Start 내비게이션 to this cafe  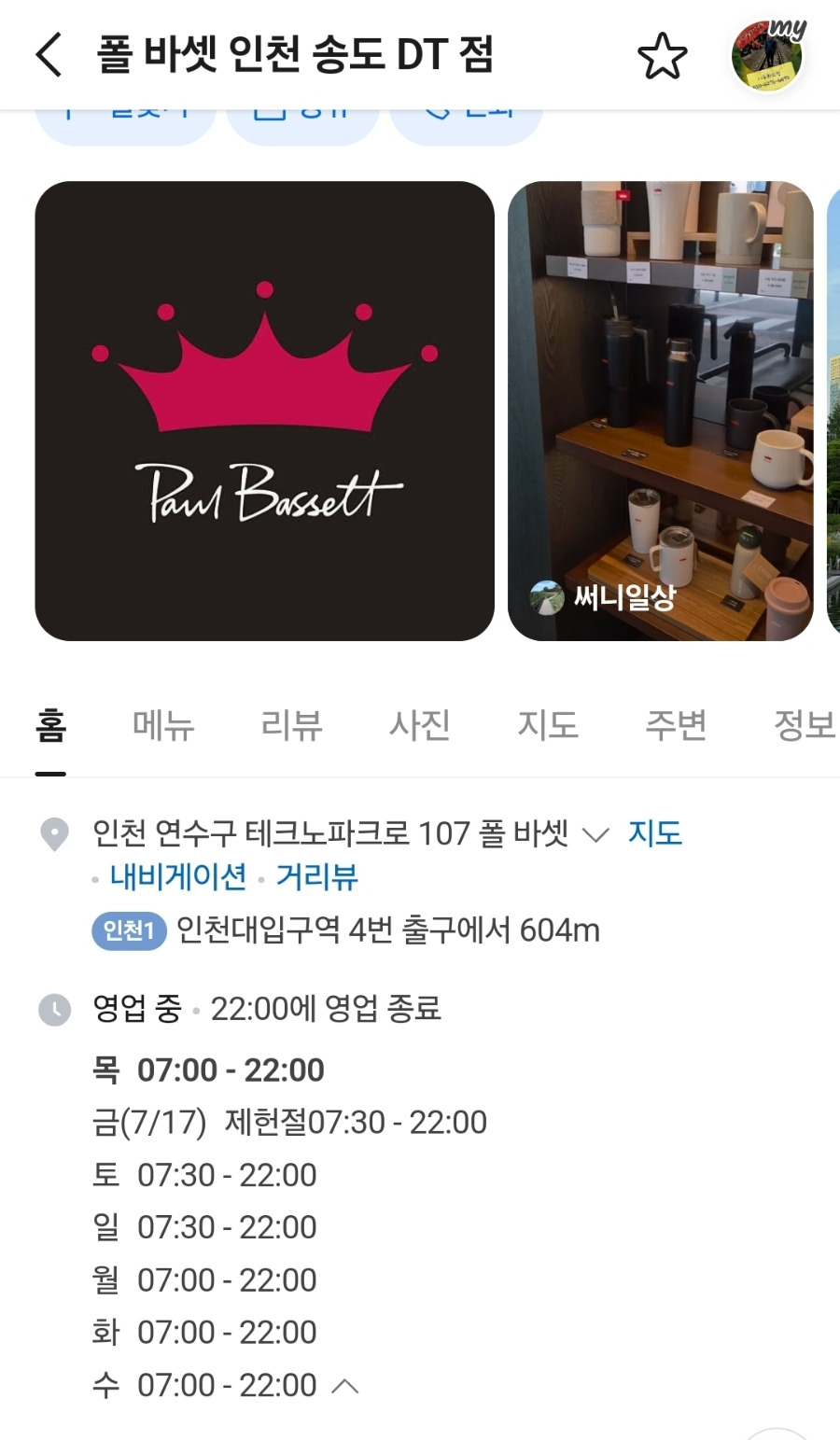coord(178,876)
